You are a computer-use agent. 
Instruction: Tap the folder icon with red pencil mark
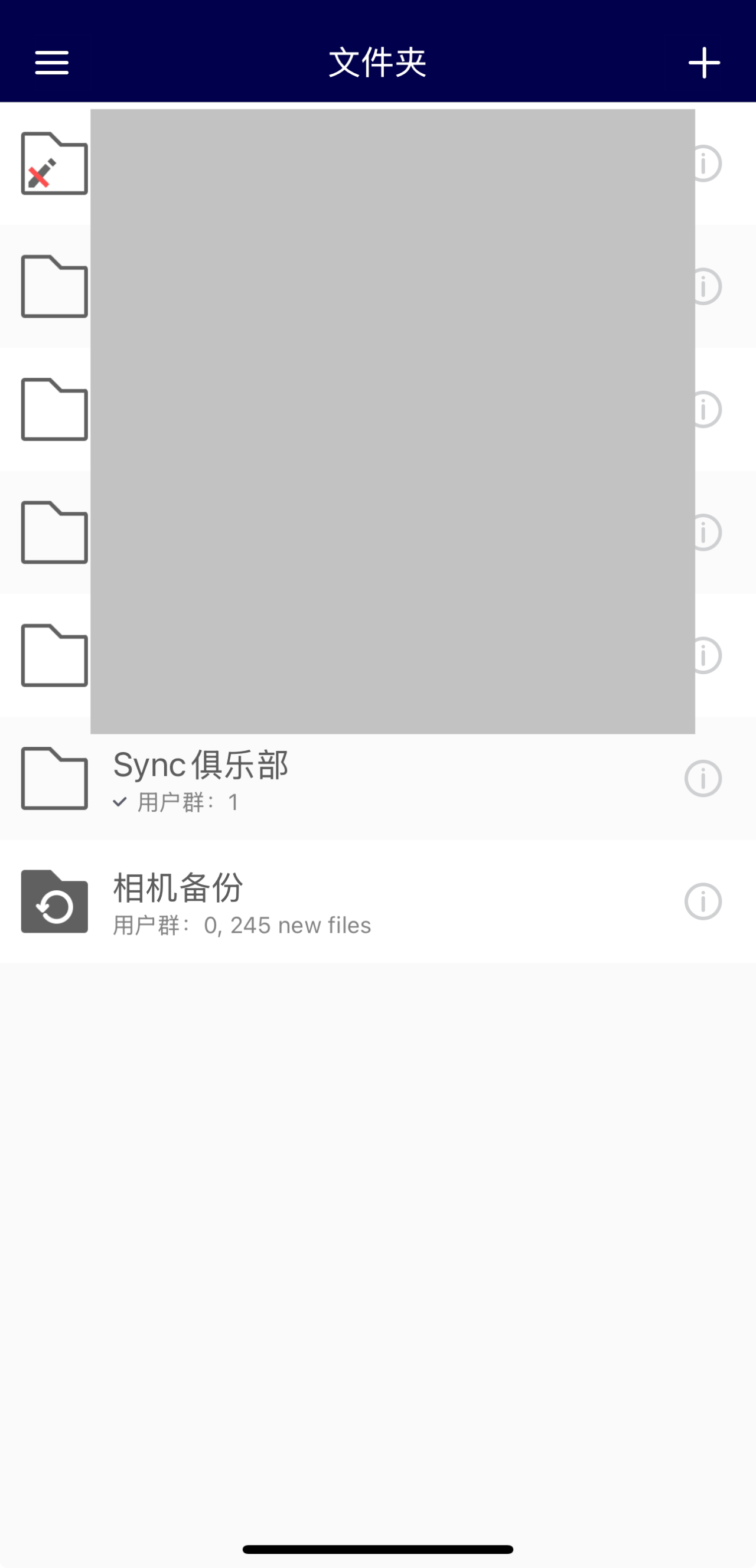pos(54,163)
